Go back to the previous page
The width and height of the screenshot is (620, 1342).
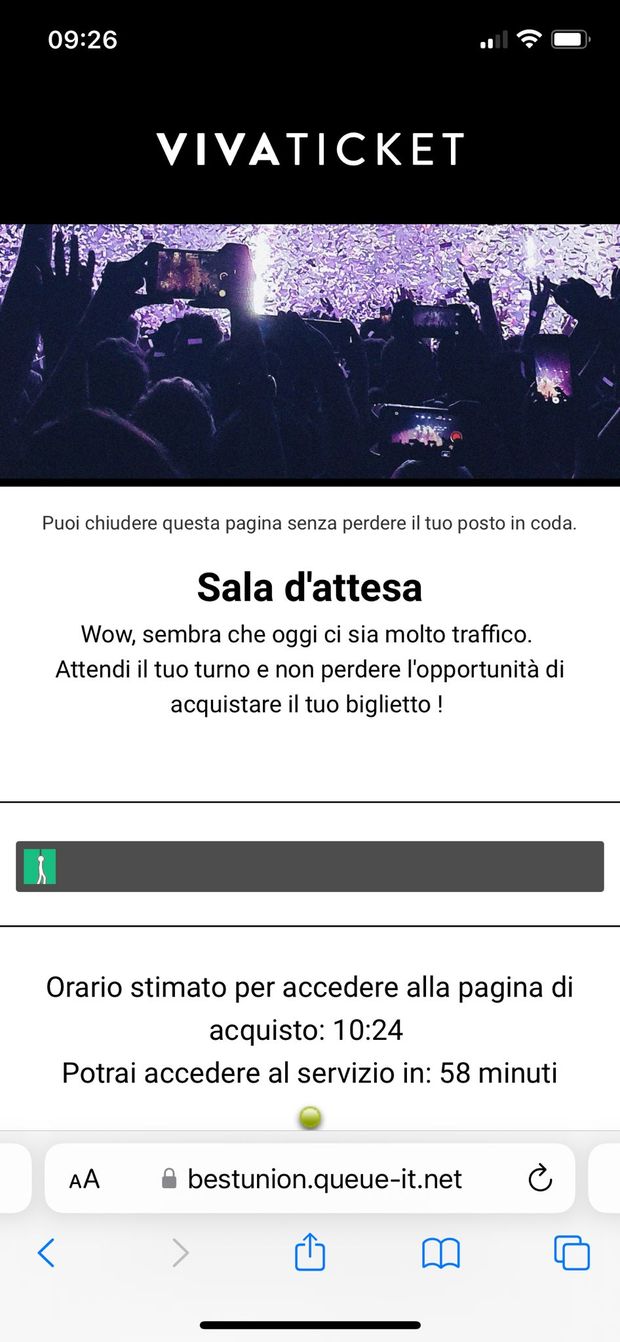tap(46, 1252)
